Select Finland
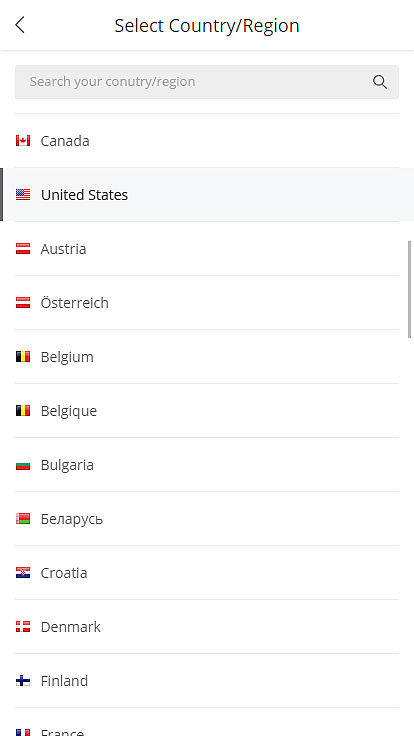The height and width of the screenshot is (736, 414). (x=207, y=680)
